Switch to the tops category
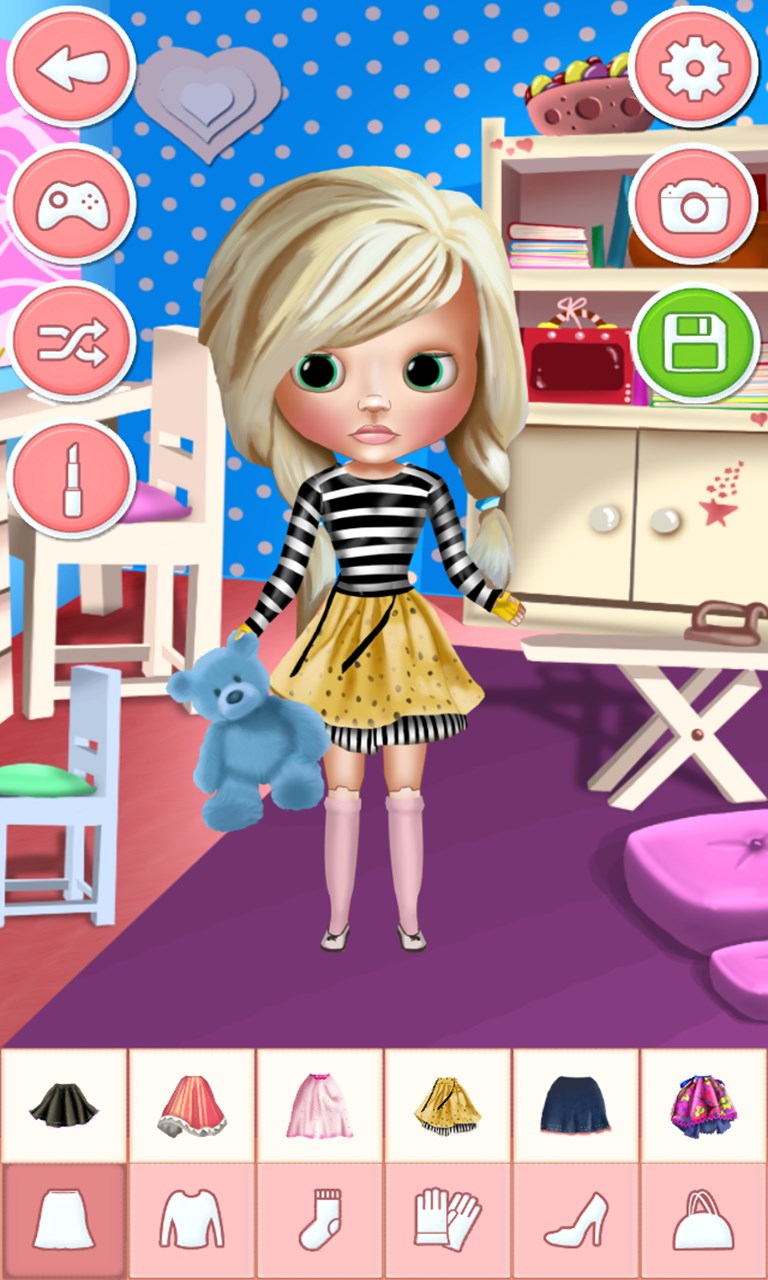This screenshot has height=1280, width=768. (x=192, y=1220)
